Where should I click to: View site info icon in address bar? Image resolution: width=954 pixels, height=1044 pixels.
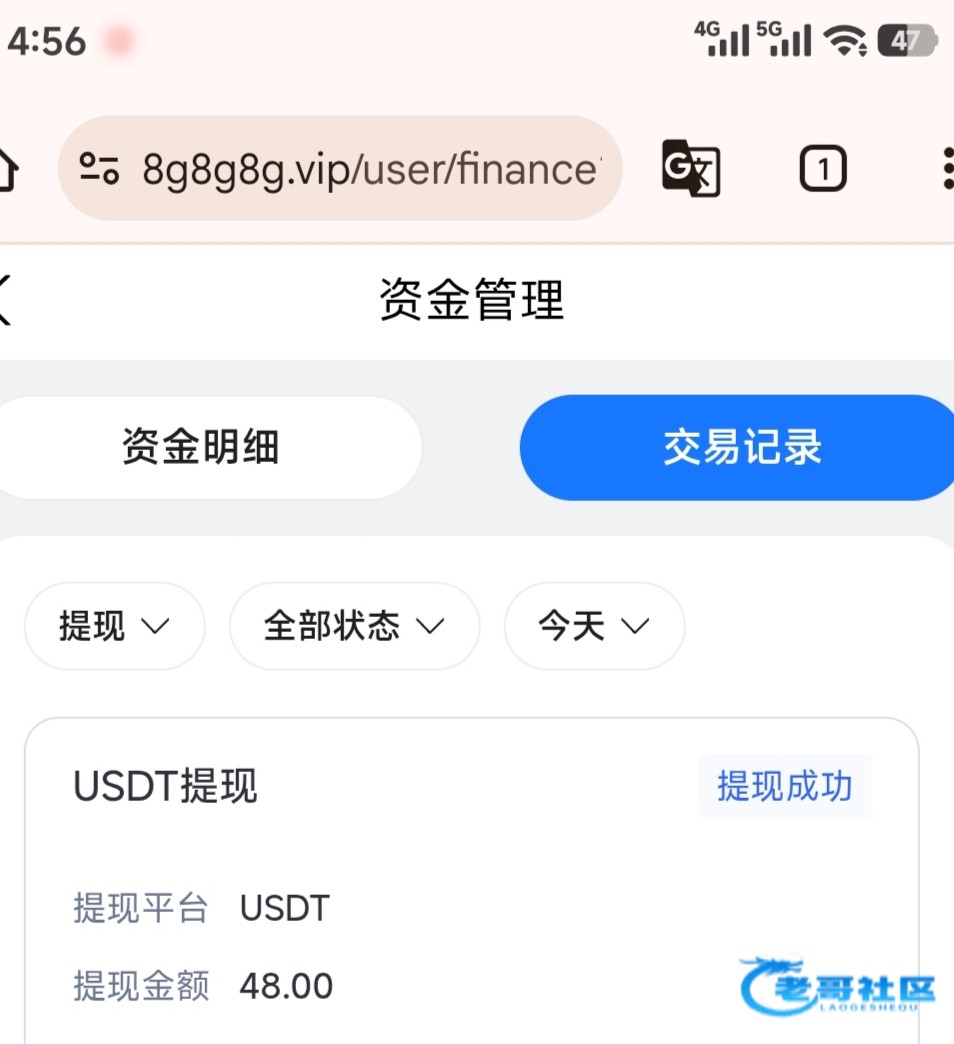click(99, 169)
